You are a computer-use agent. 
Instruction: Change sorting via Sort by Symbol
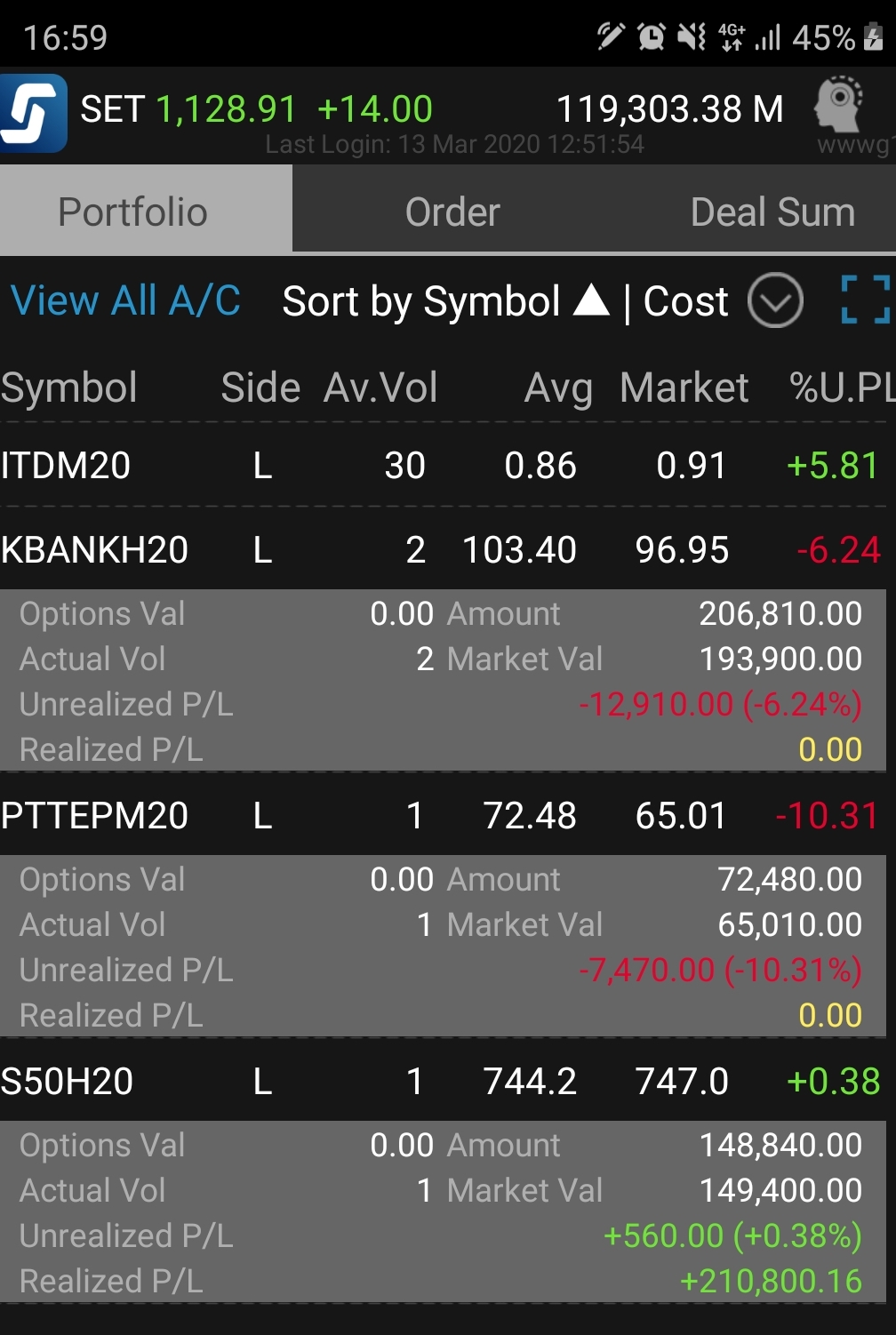(444, 301)
